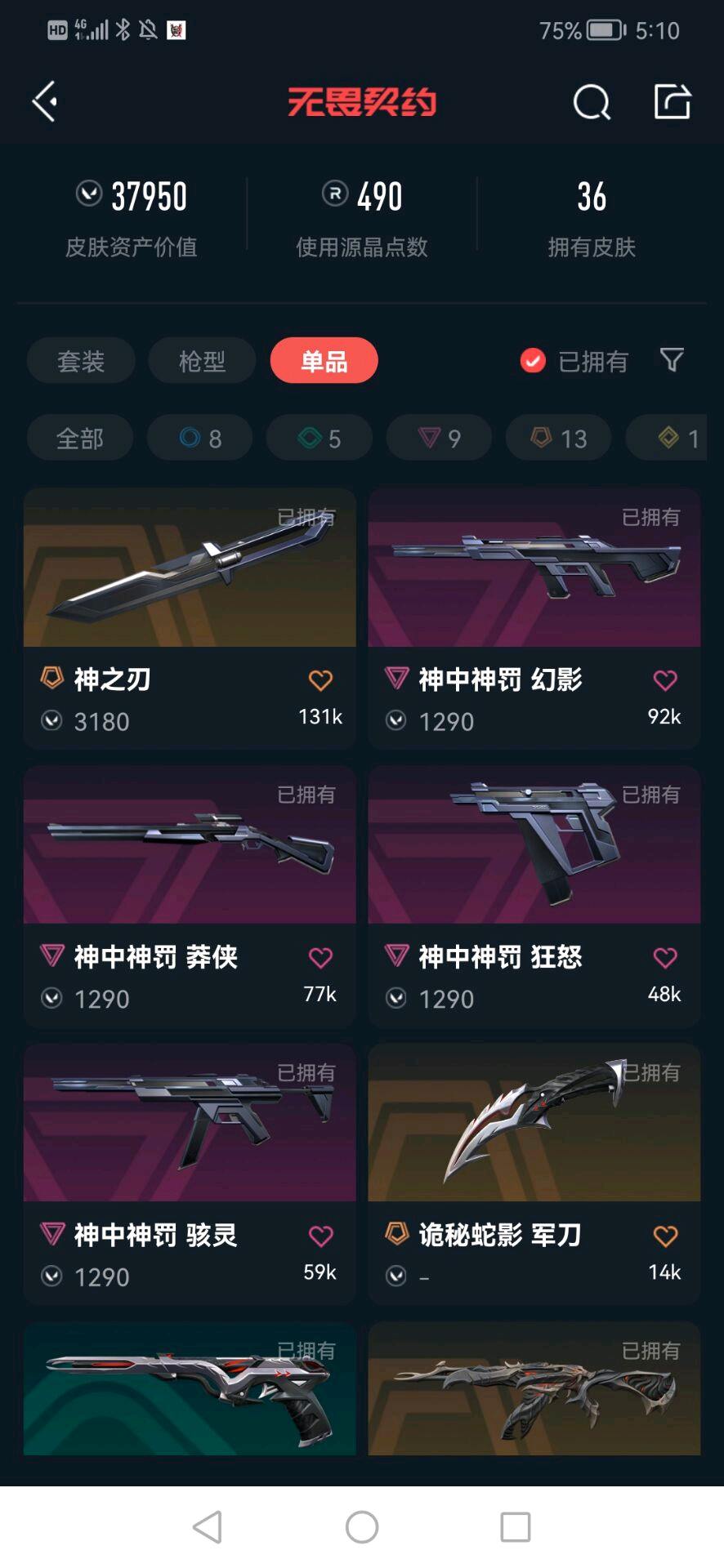Select the 单品 tab
This screenshot has height=1568, width=724.
point(324,361)
